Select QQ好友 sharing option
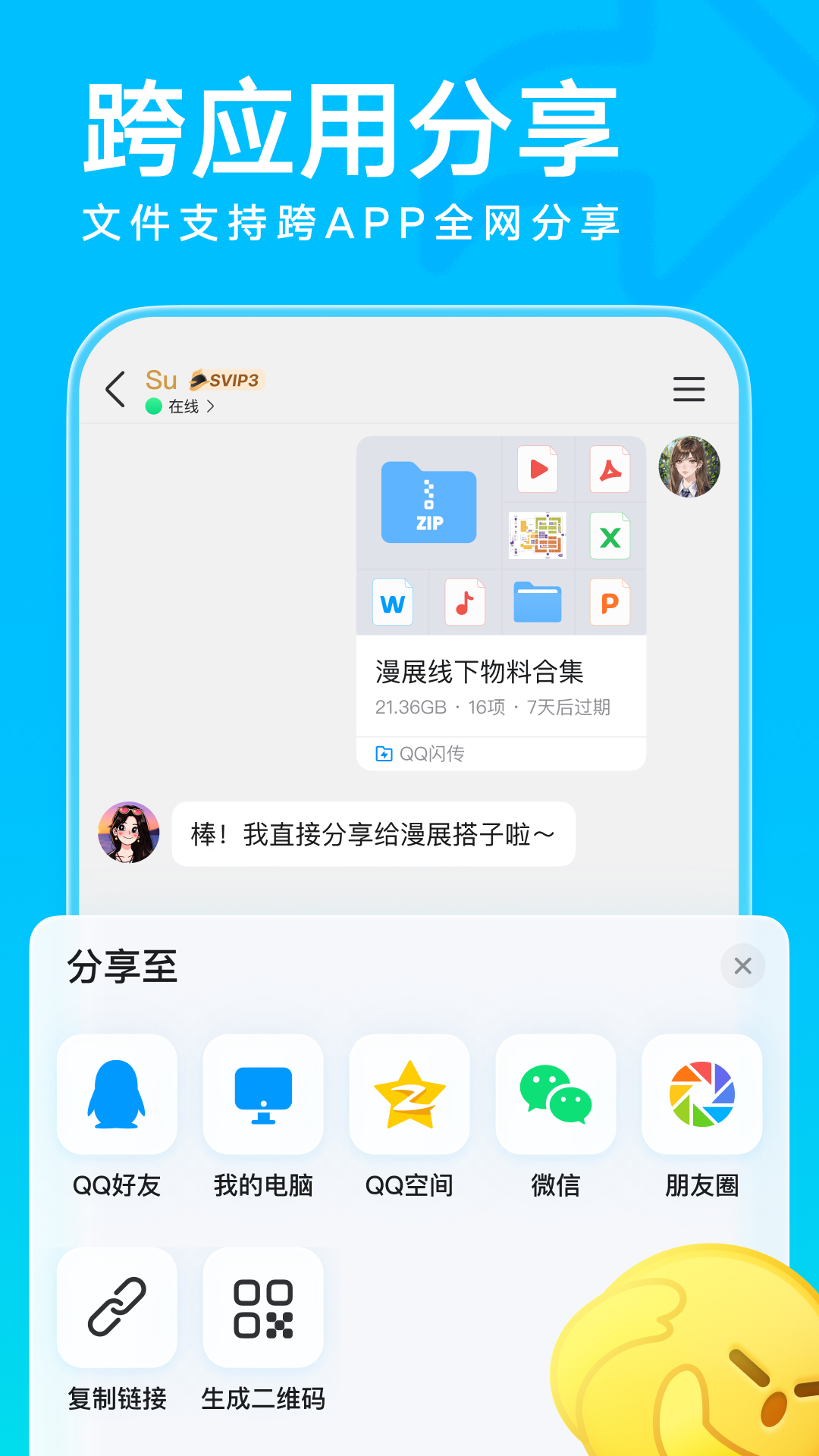Viewport: 819px width, 1456px height. (116, 1095)
